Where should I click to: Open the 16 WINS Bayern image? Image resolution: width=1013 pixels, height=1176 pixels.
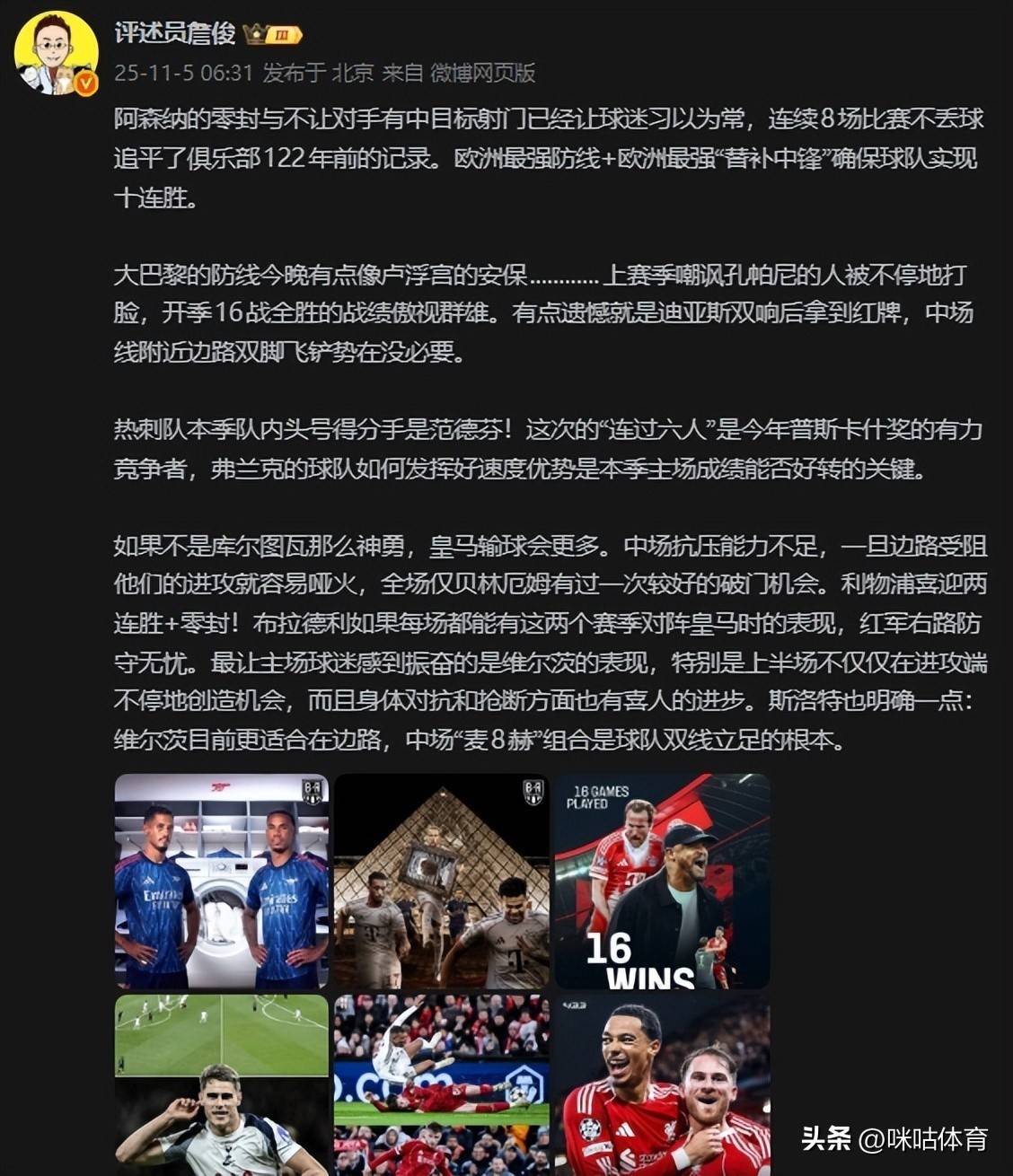coord(662,881)
